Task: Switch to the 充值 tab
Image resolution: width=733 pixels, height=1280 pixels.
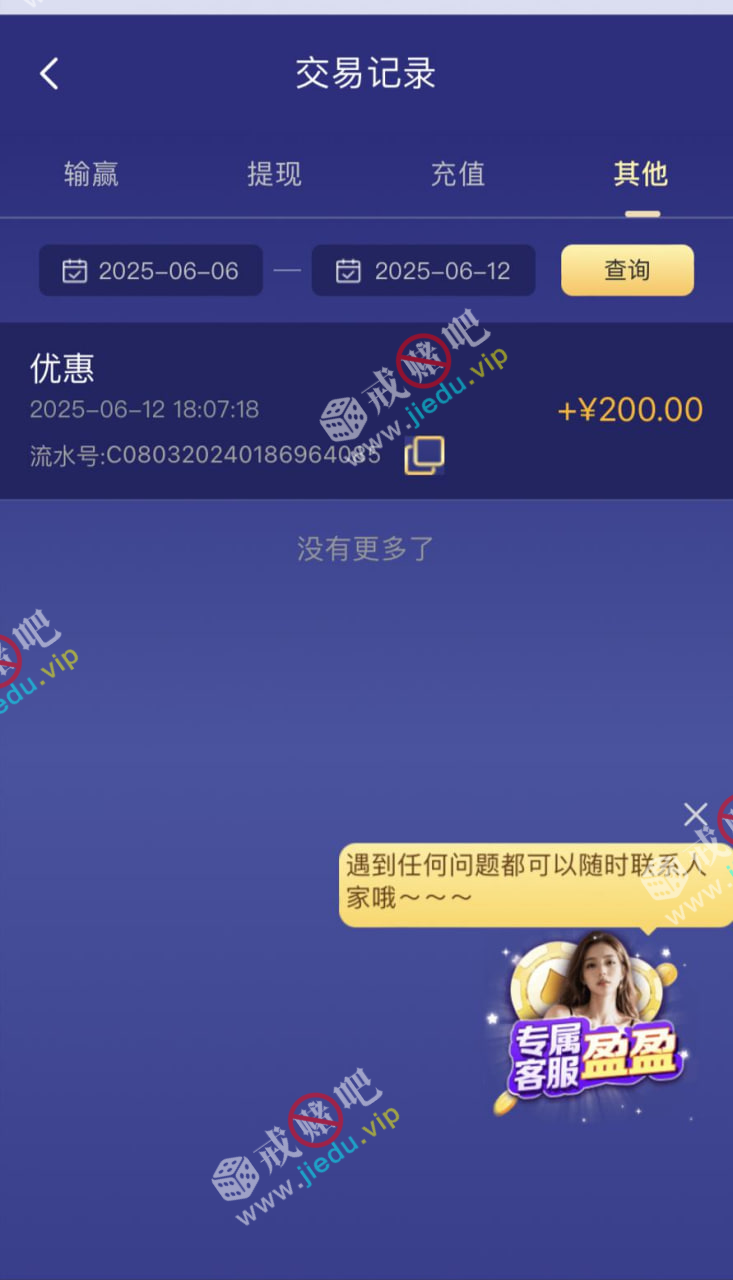Action: point(458,174)
